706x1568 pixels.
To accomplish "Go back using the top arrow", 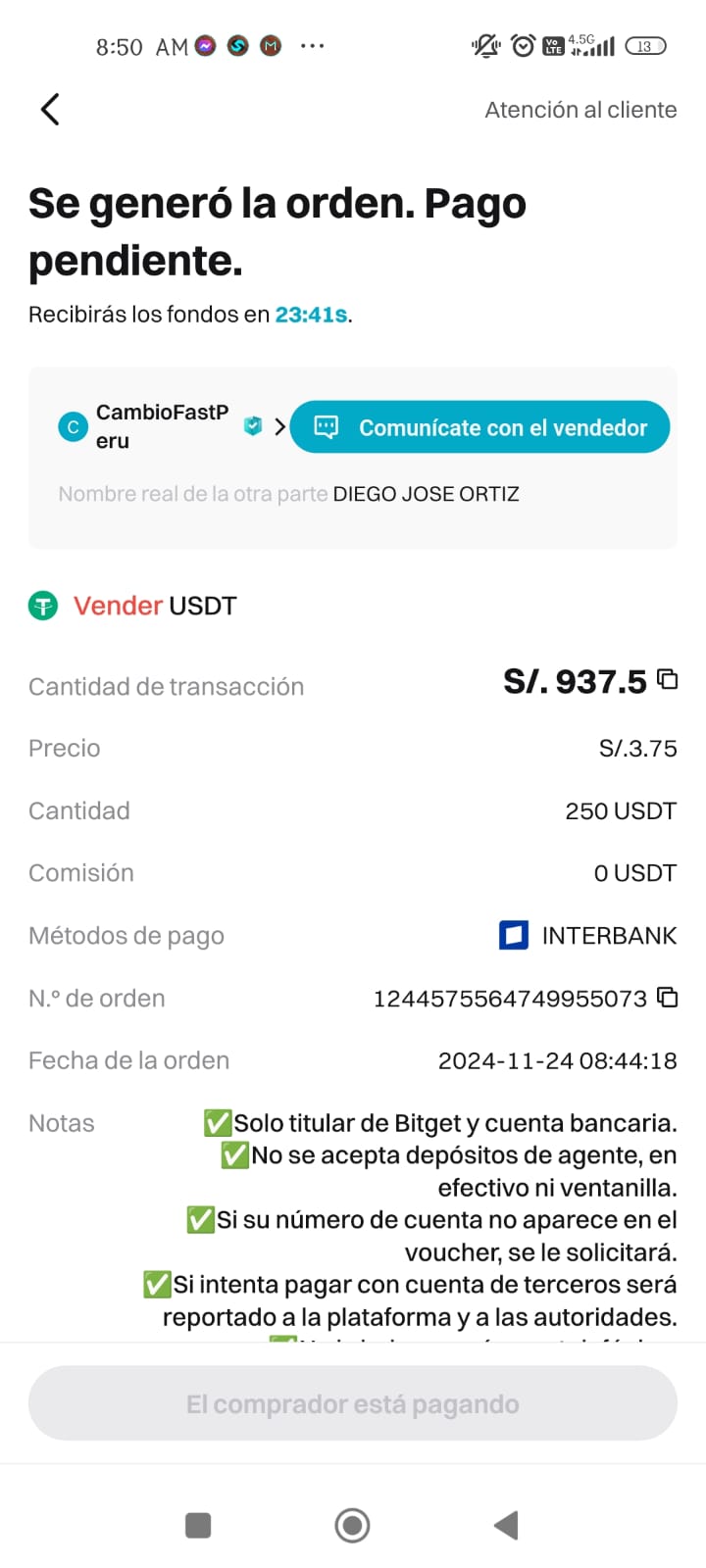I will click(x=51, y=109).
